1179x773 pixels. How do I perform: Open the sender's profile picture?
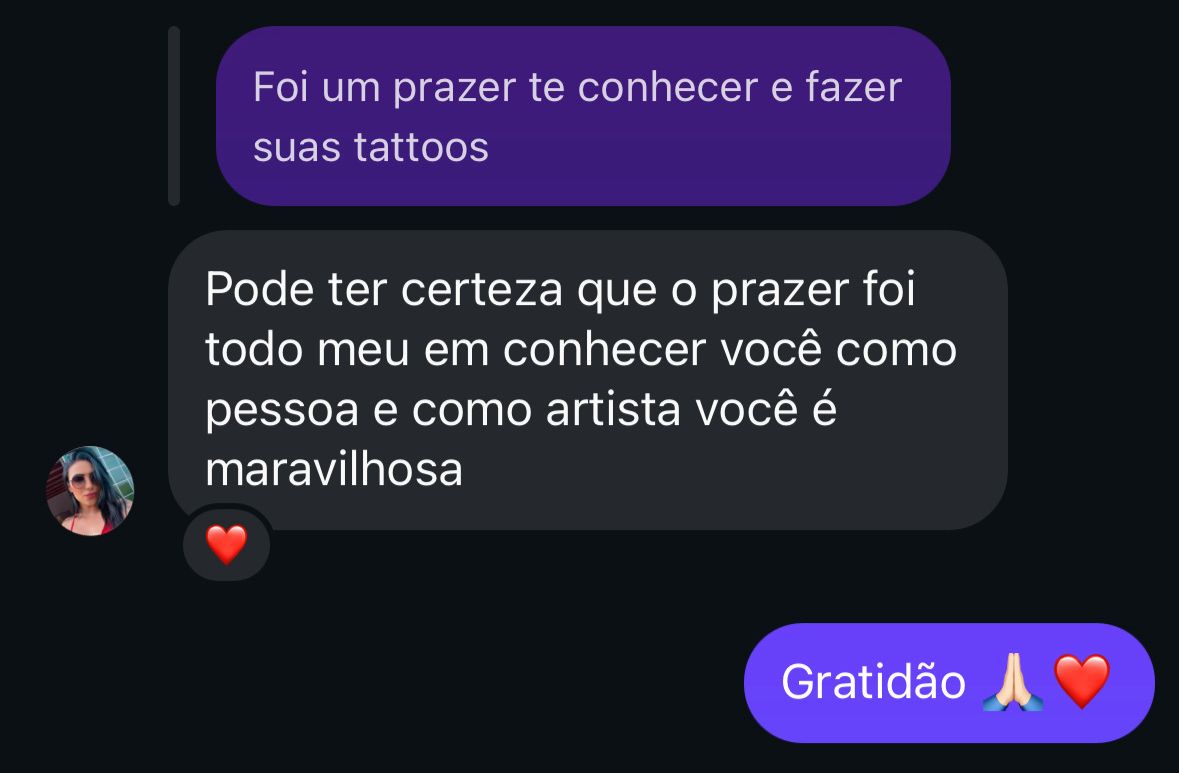(x=90, y=491)
